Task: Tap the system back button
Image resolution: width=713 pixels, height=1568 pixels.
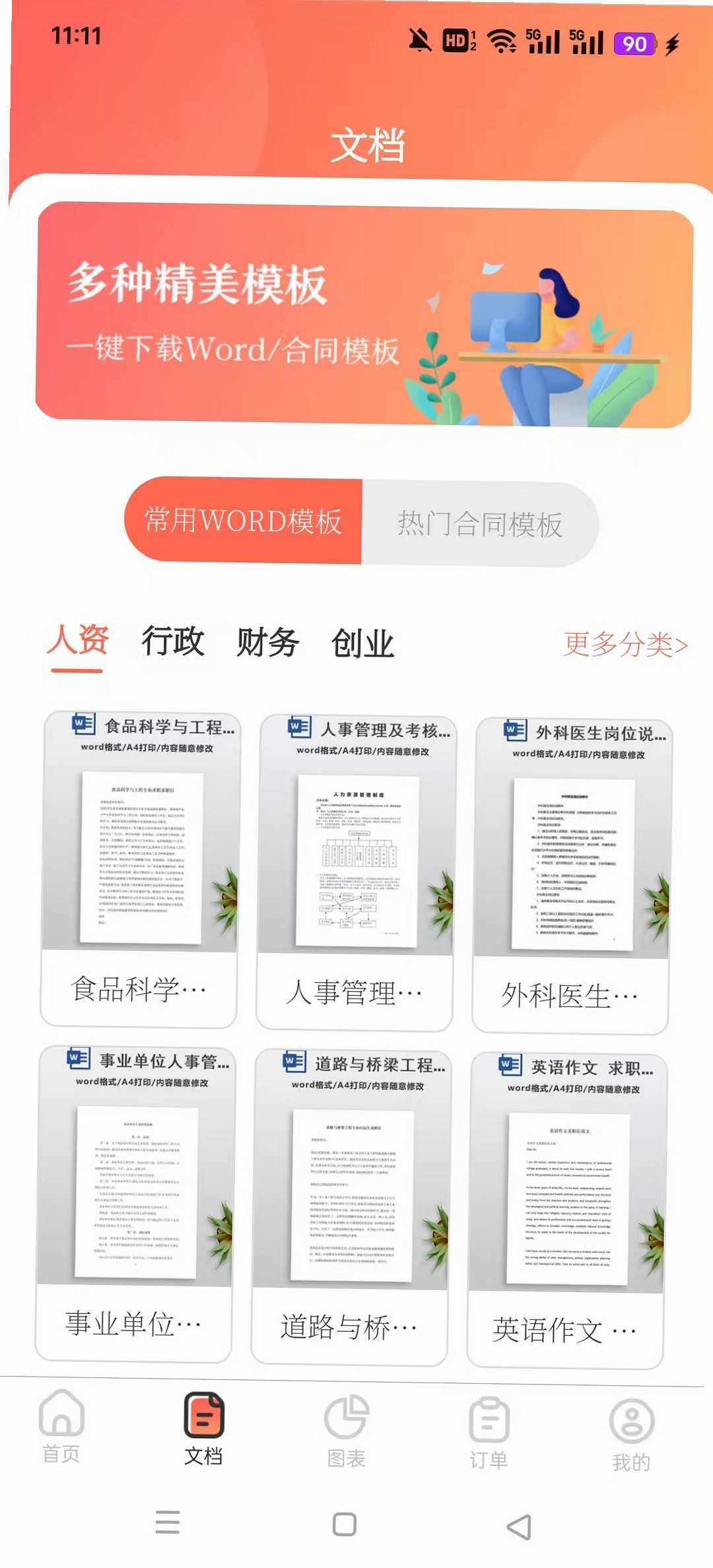Action: click(x=520, y=1527)
